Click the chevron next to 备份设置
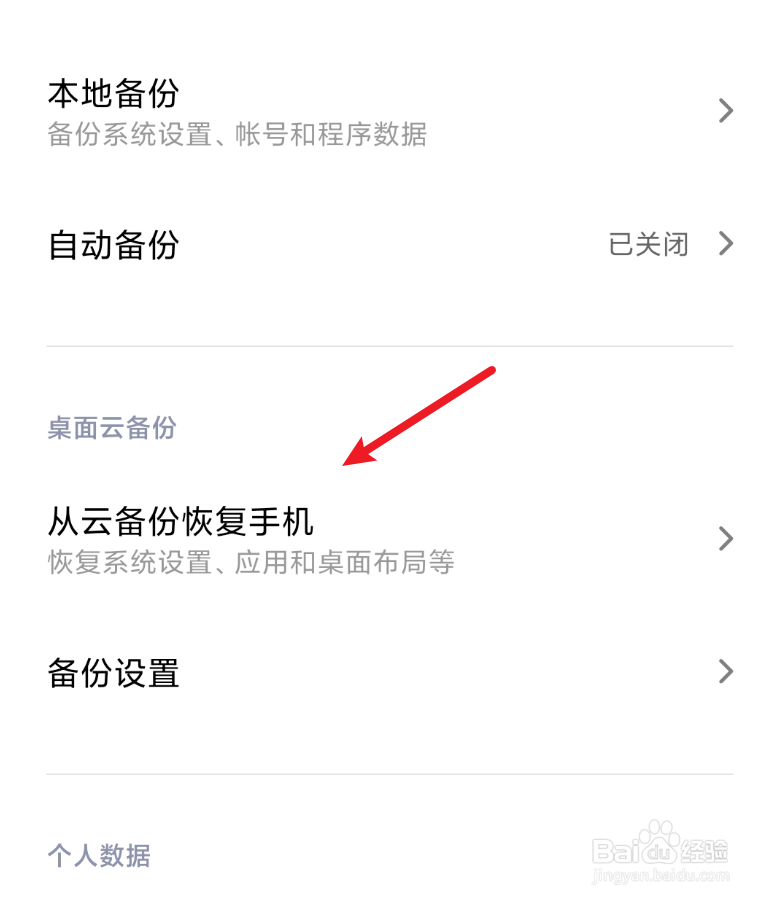Viewport: 772px width, 902px height. [x=726, y=672]
